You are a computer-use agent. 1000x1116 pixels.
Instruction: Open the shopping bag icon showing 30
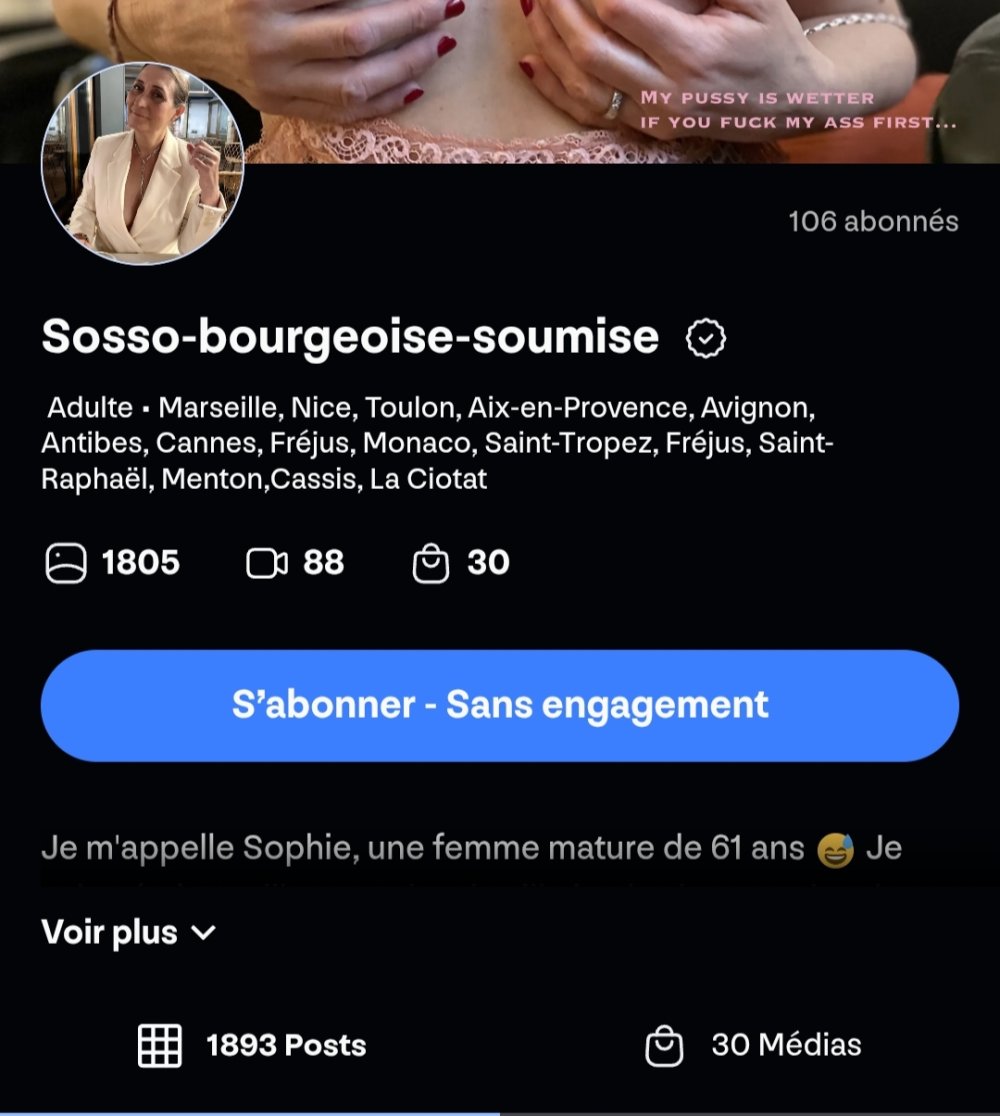(432, 562)
